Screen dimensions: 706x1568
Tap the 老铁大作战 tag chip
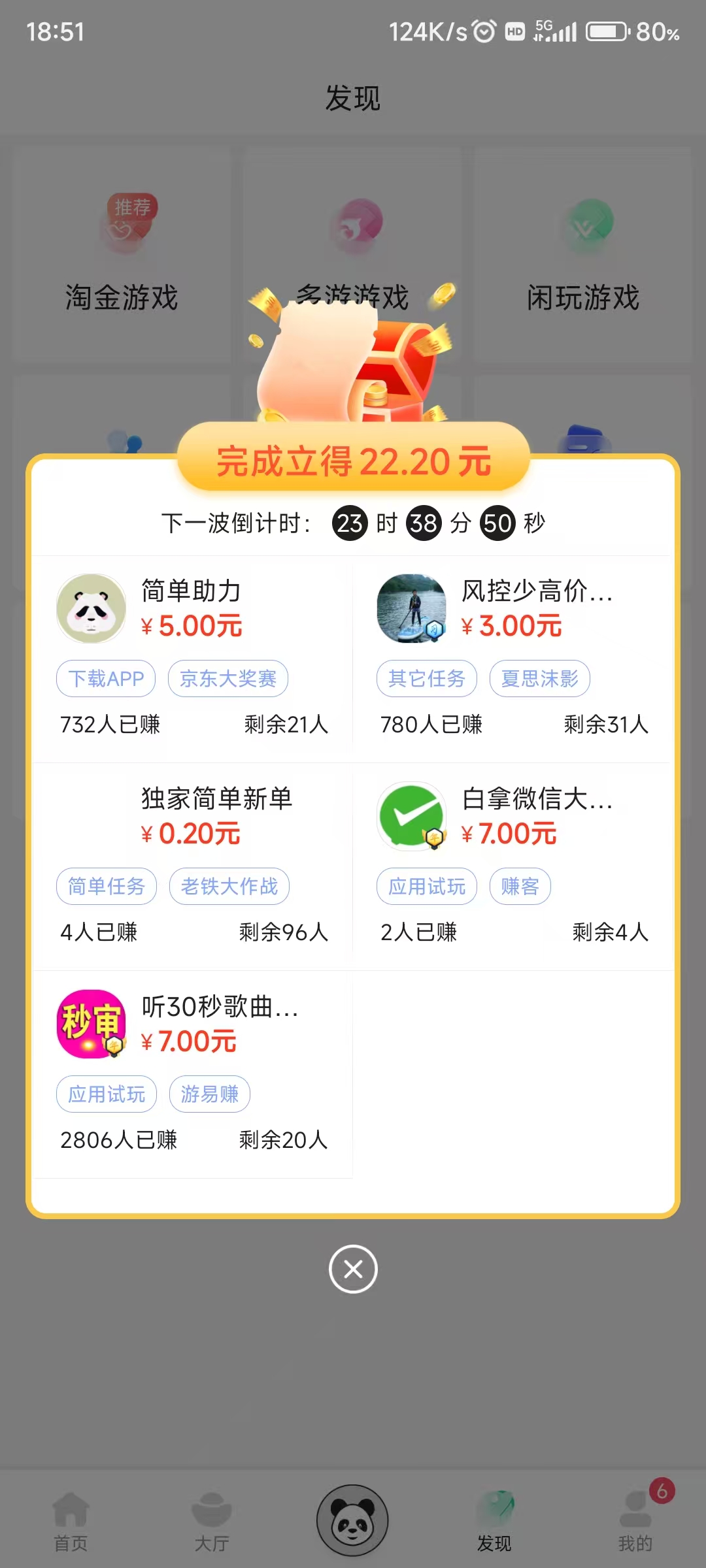coord(229,887)
